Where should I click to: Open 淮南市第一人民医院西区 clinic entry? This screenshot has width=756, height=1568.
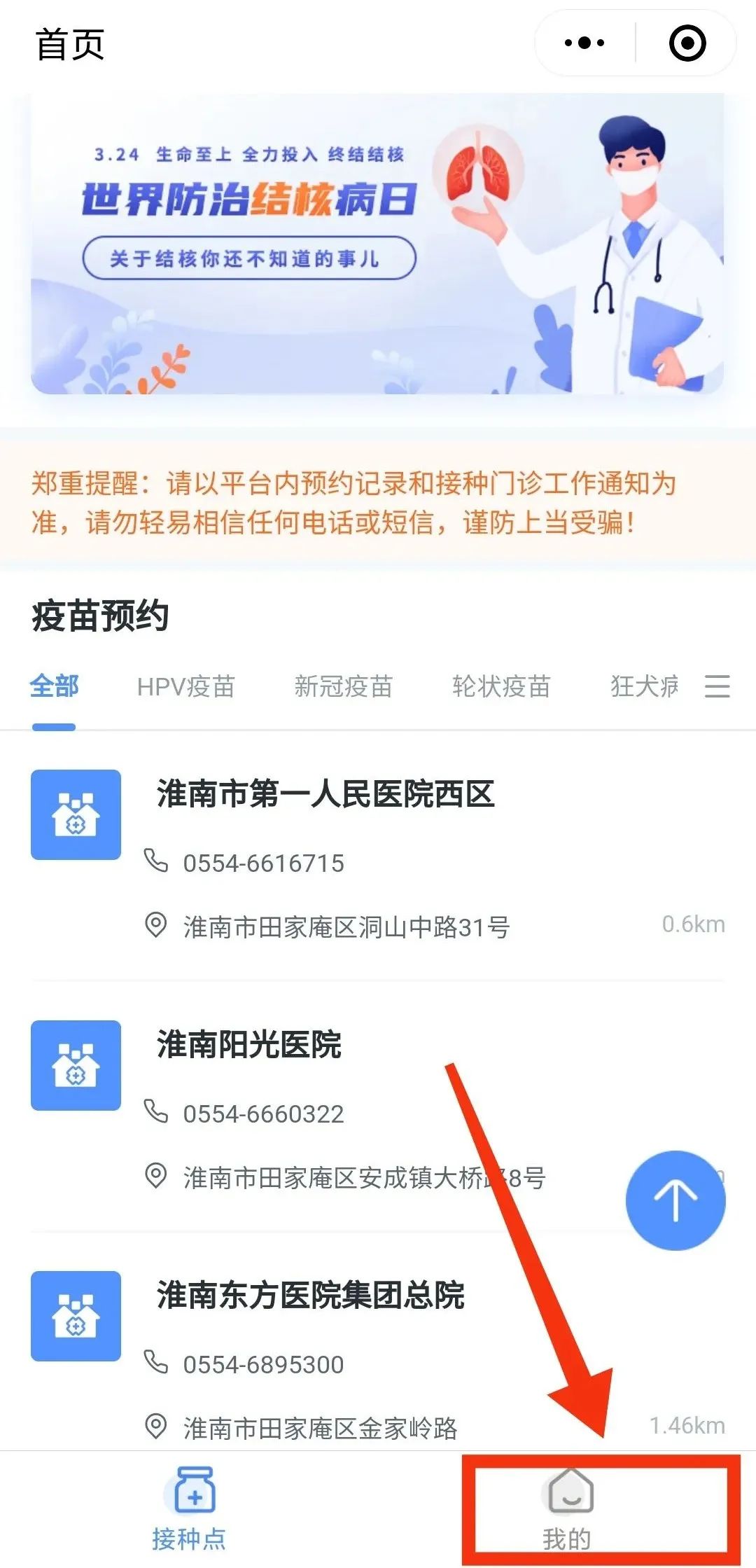[x=325, y=794]
